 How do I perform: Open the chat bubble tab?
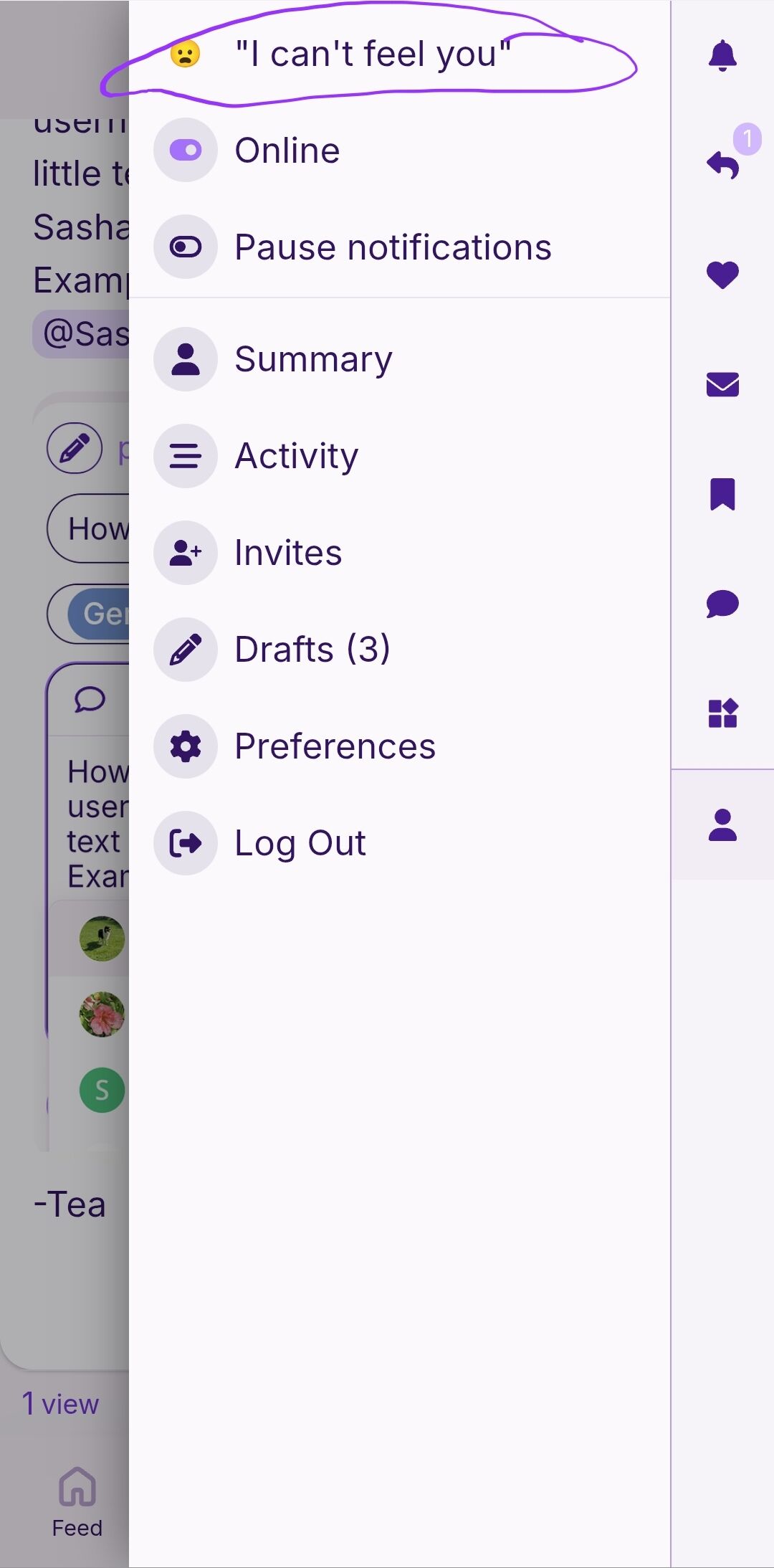tap(722, 604)
